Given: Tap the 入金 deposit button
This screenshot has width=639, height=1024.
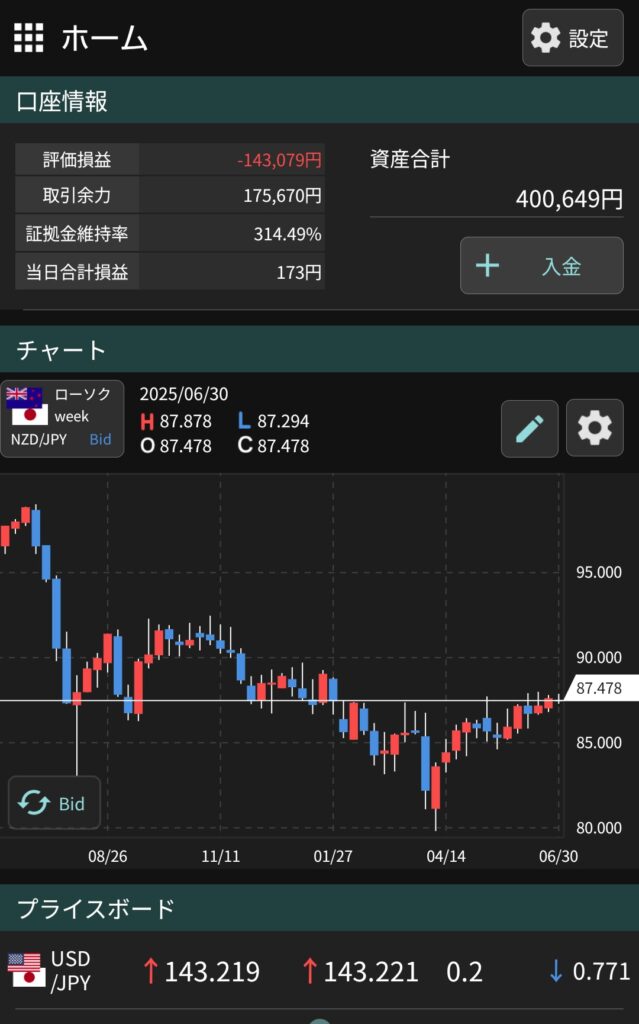Looking at the screenshot, I should [541, 266].
